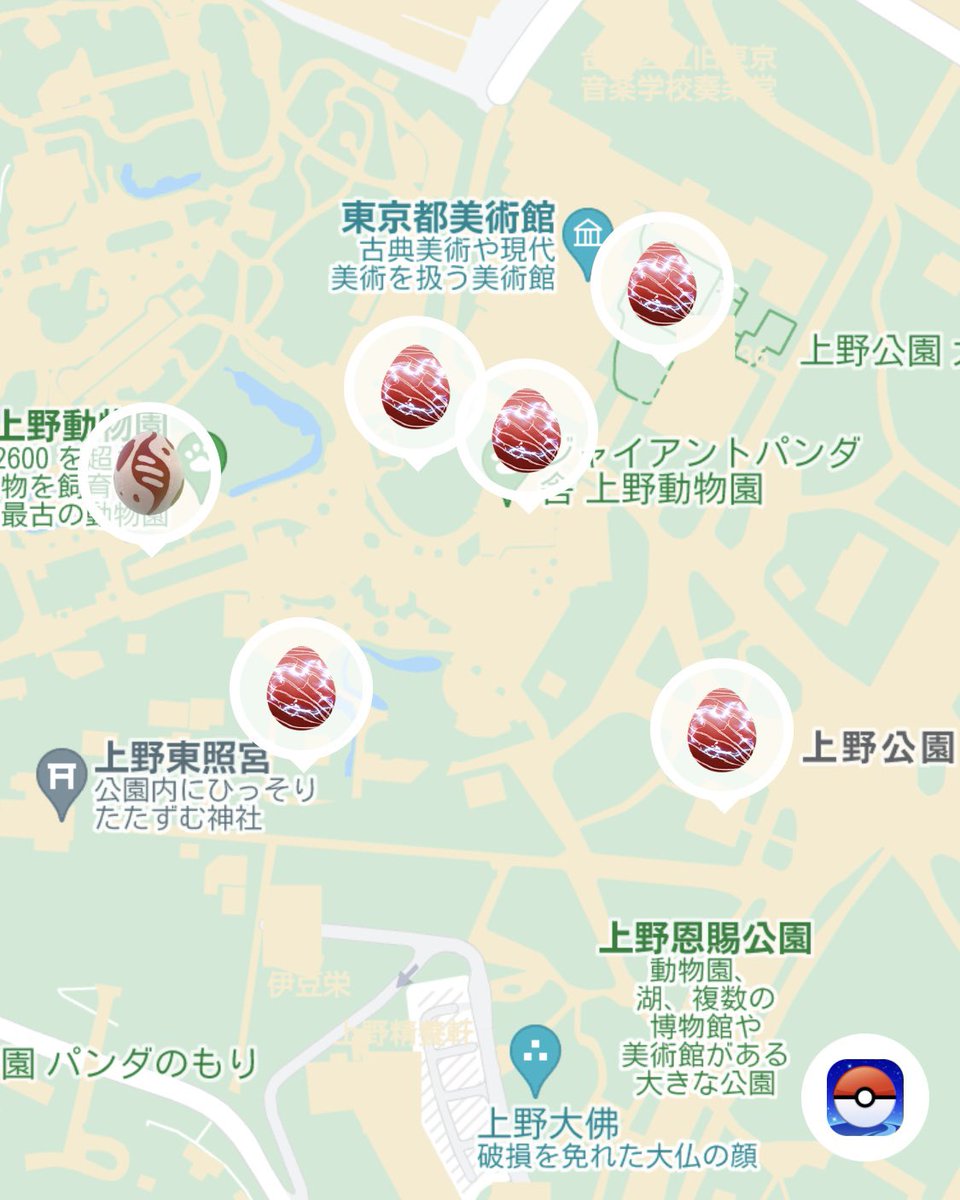Image resolution: width=960 pixels, height=1200 pixels.
Task: Open the raid egg covering the ジャイアントパンダ label
Action: (526, 431)
